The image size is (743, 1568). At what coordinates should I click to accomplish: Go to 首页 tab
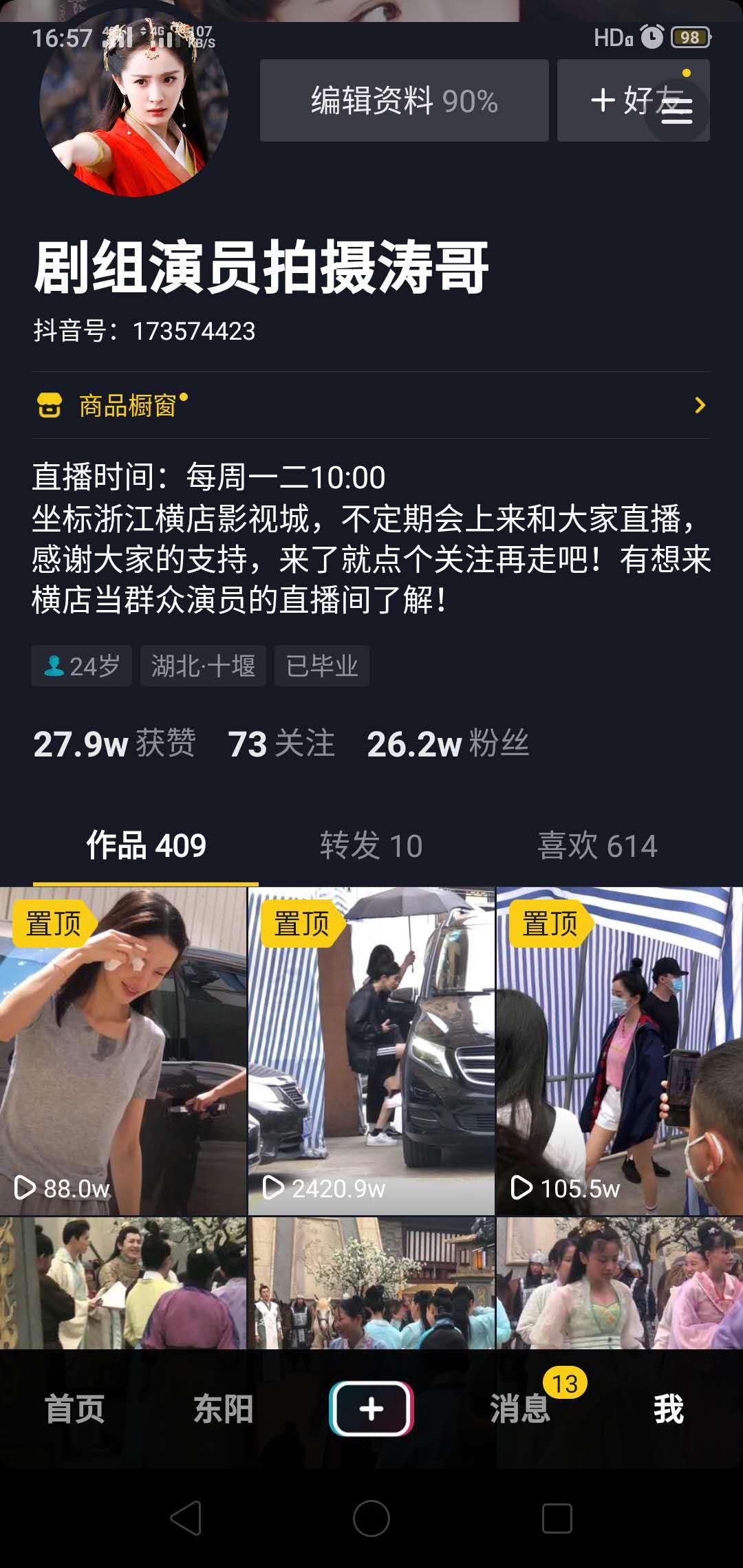pyautogui.click(x=74, y=1409)
